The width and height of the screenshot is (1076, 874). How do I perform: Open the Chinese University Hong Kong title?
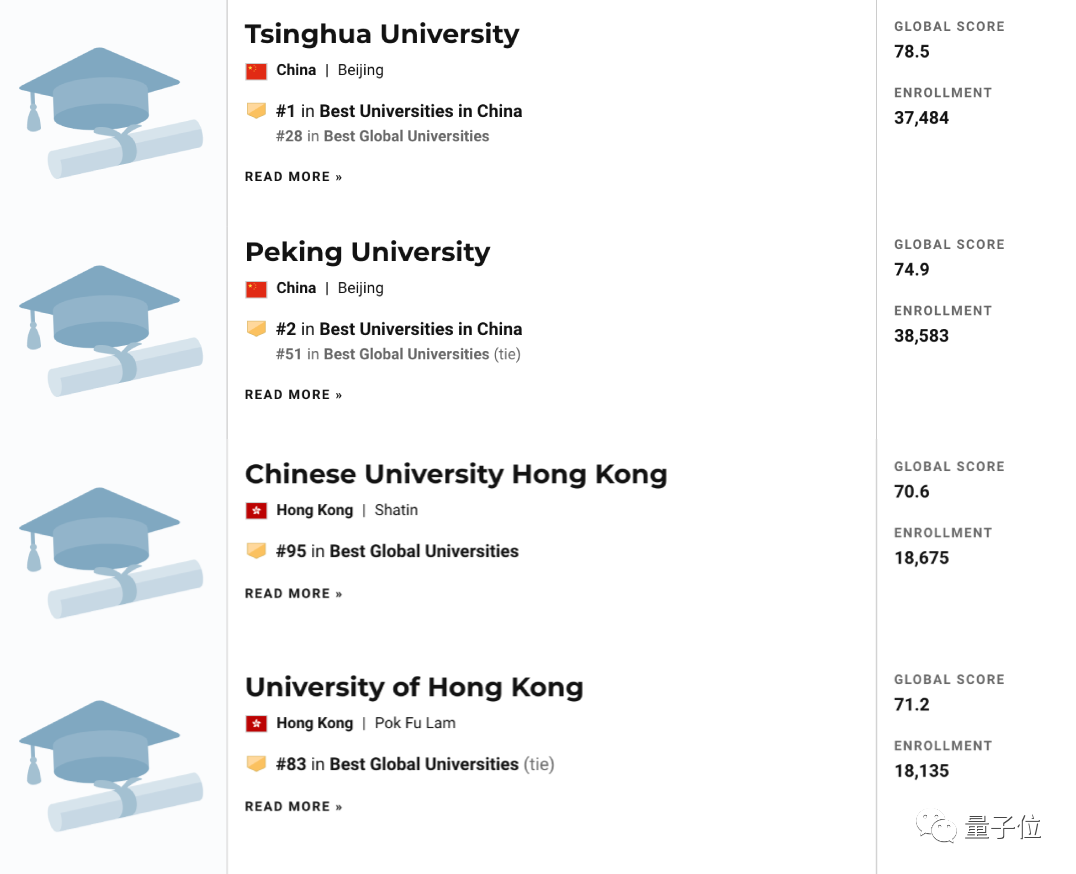coord(455,474)
